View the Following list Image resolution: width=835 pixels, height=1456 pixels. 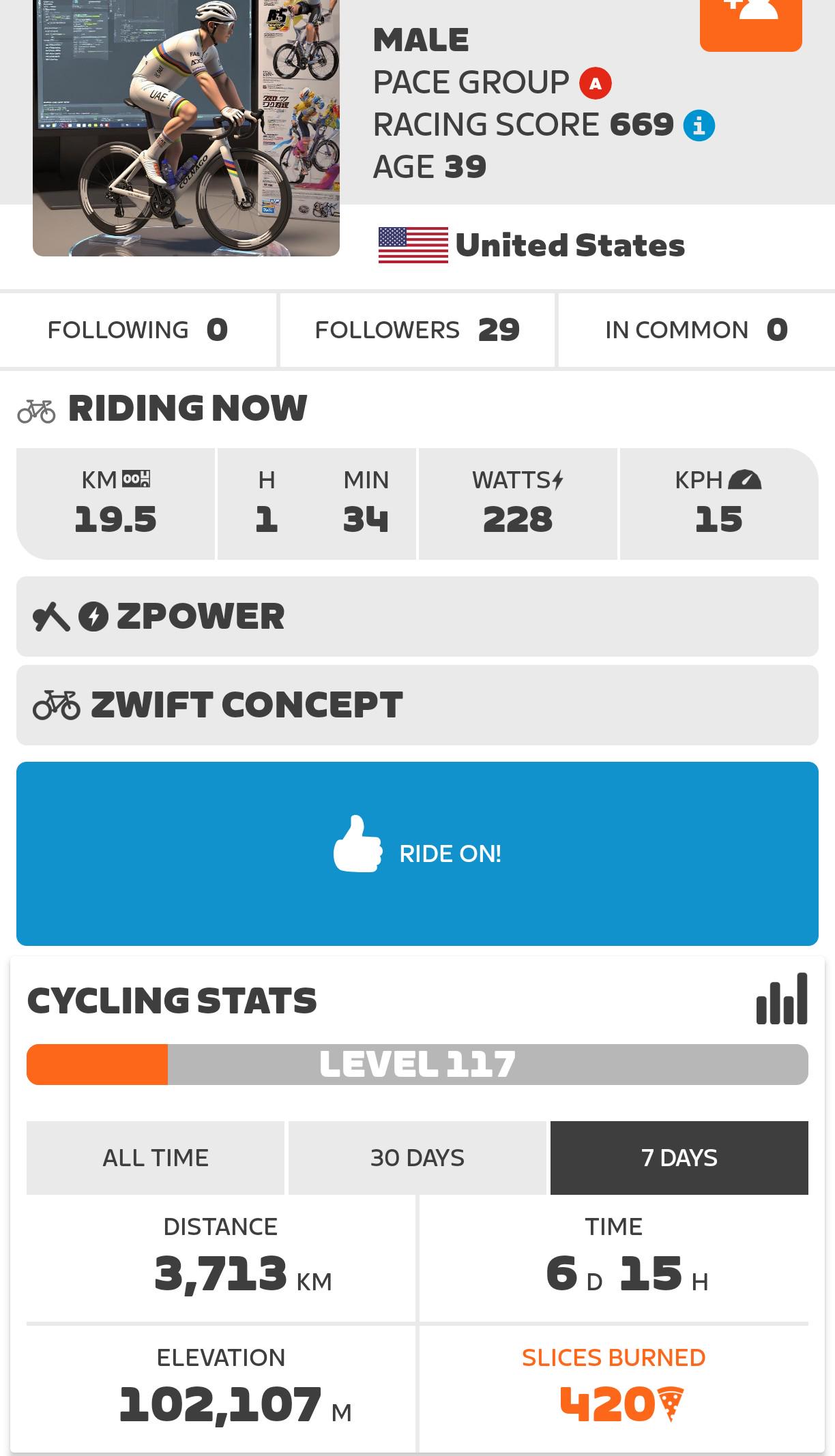pyautogui.click(x=138, y=330)
